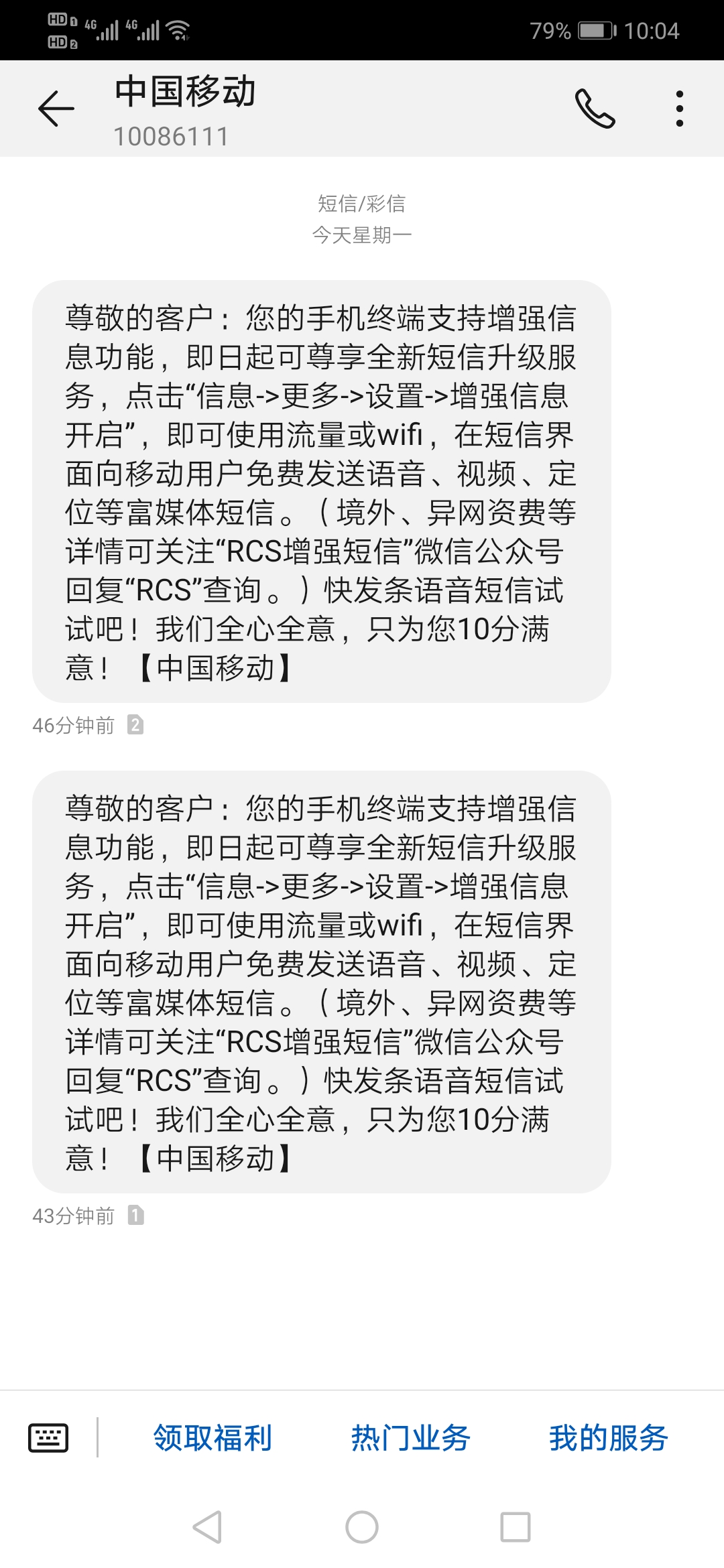Tap the 短信/彩信 label above the messages
This screenshot has height=1568, width=724.
pyautogui.click(x=362, y=203)
